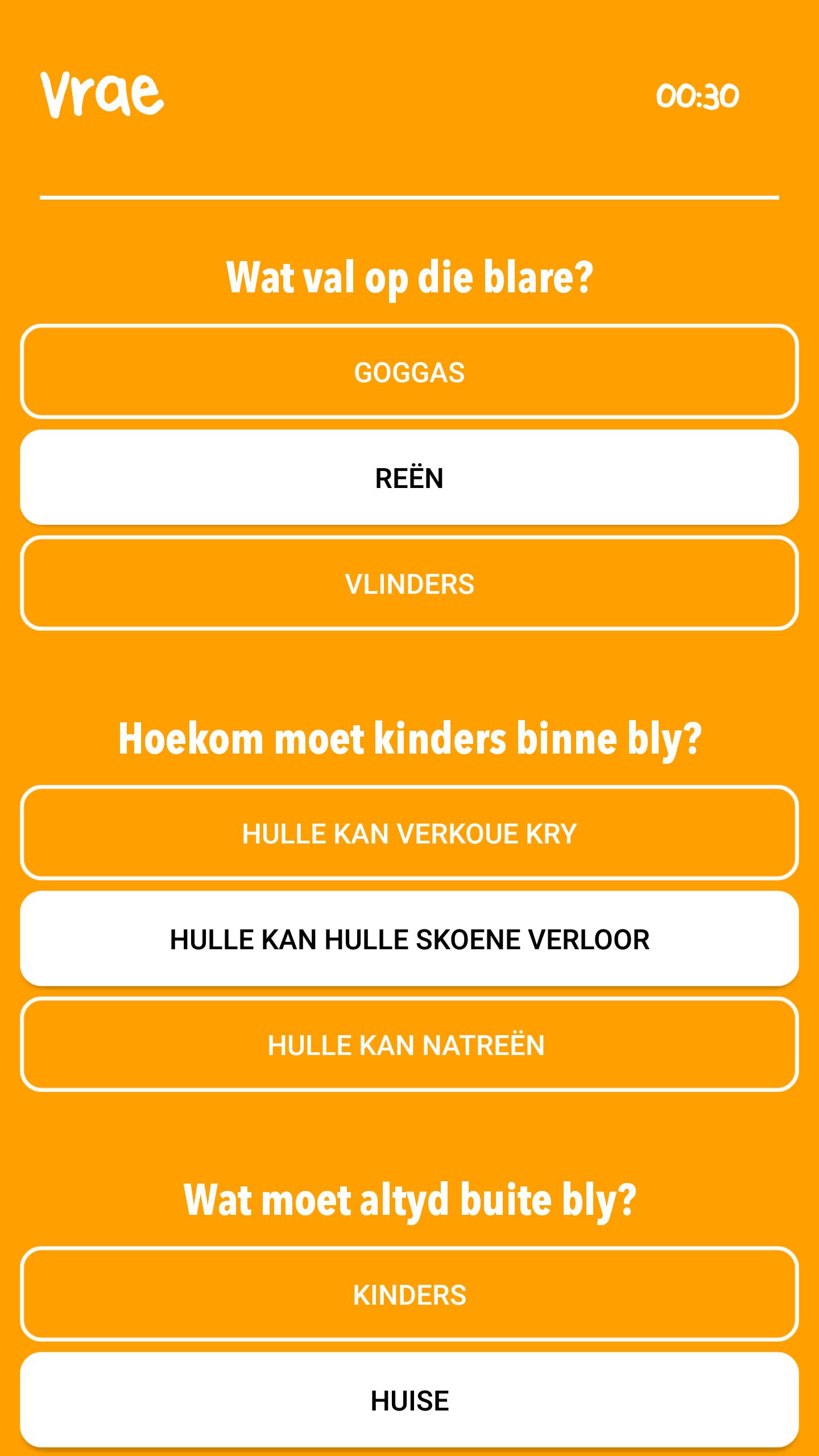Select answer GOGGAS
The width and height of the screenshot is (819, 1456).
(409, 372)
